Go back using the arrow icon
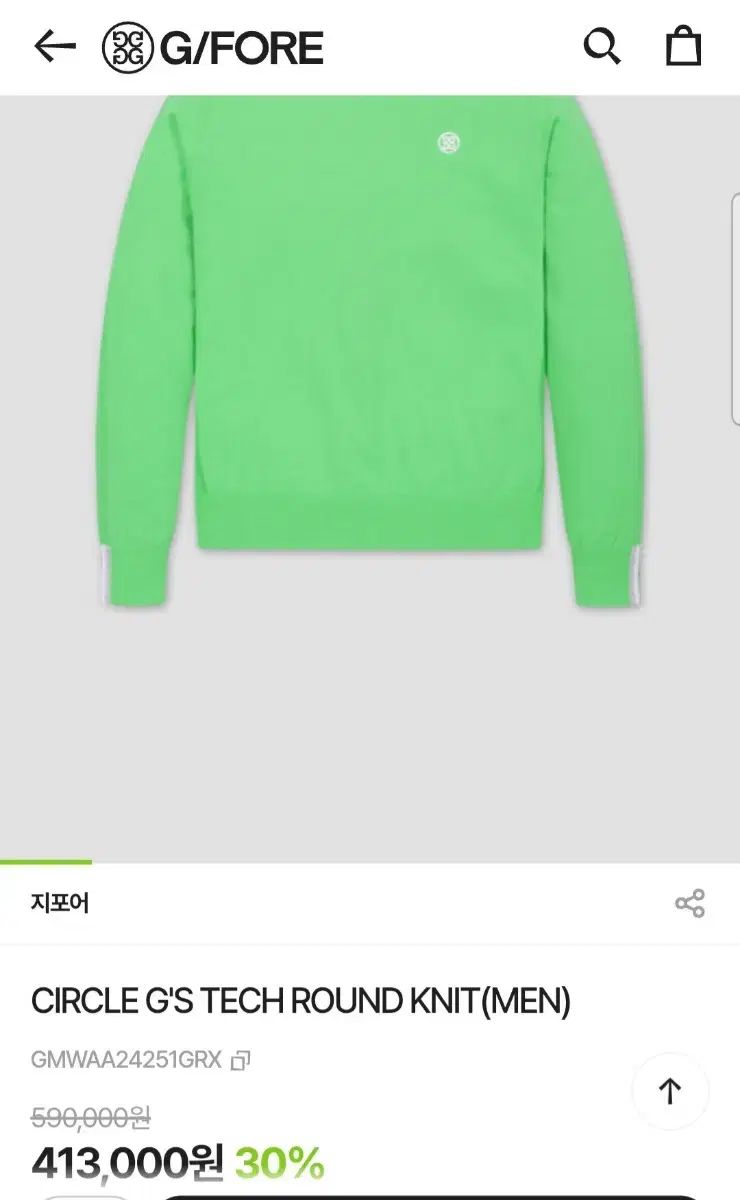This screenshot has width=740, height=1200. 54,47
